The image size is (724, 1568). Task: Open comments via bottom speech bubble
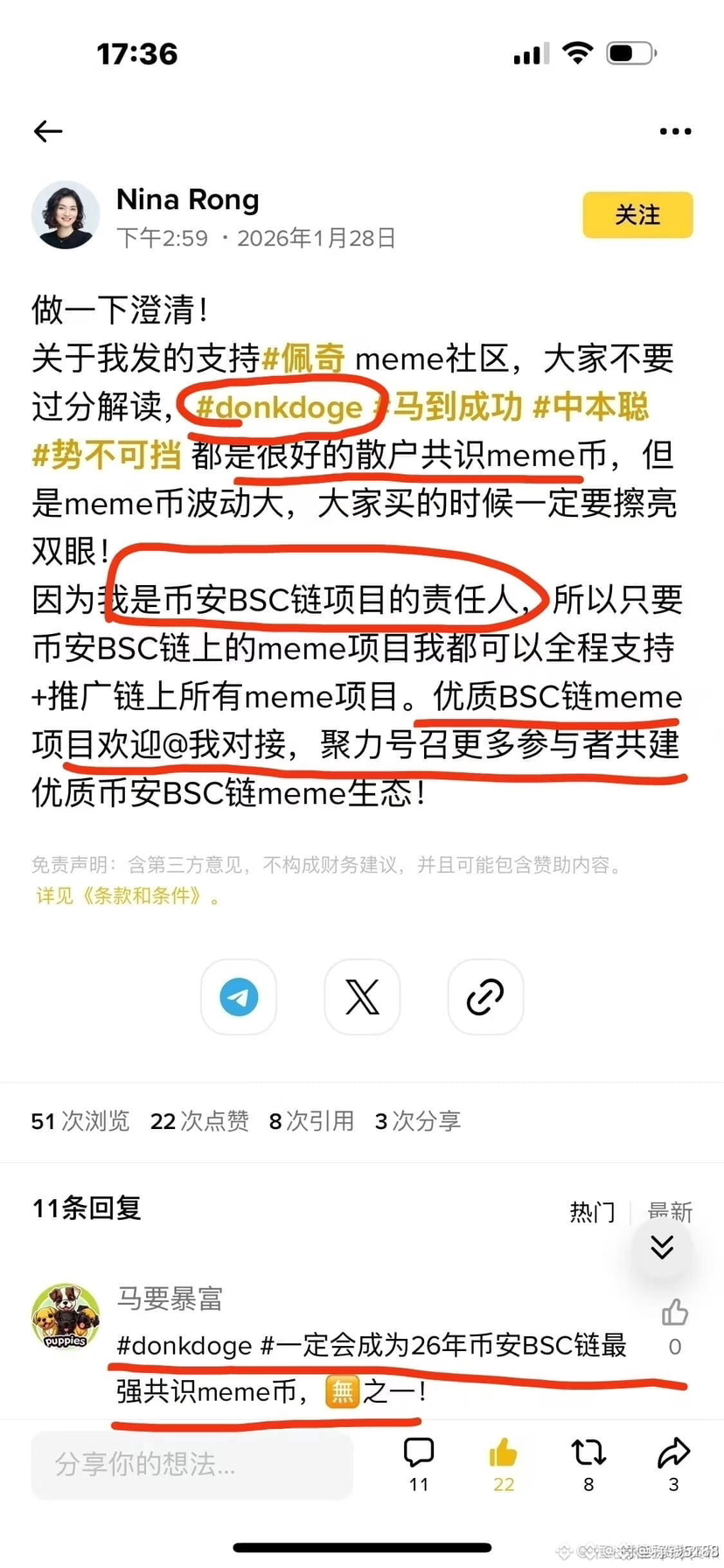pyautogui.click(x=419, y=1453)
